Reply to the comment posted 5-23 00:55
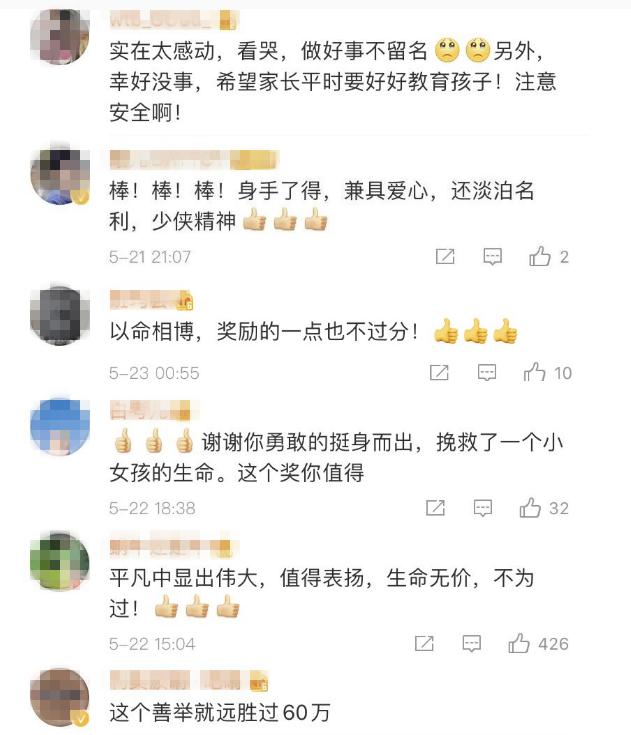The image size is (631, 735). (487, 373)
